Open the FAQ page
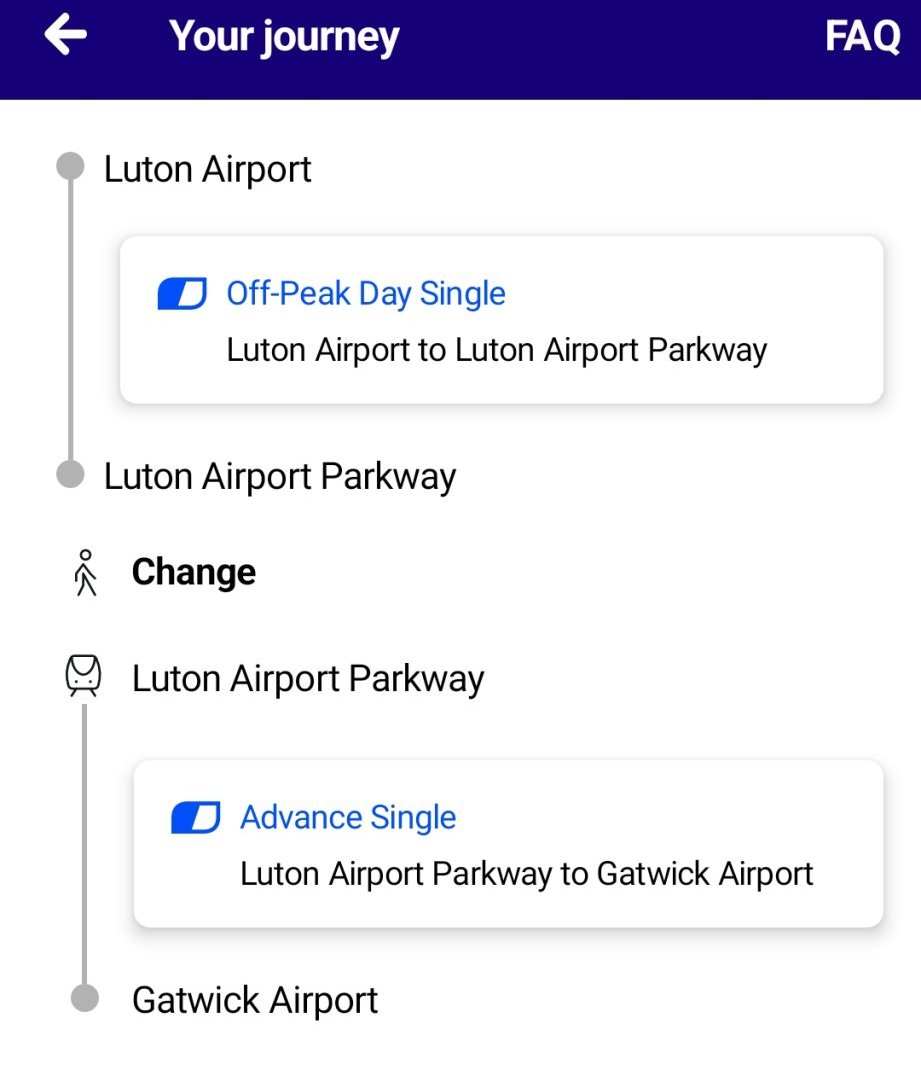Viewport: 921px width, 1079px height. (x=862, y=37)
